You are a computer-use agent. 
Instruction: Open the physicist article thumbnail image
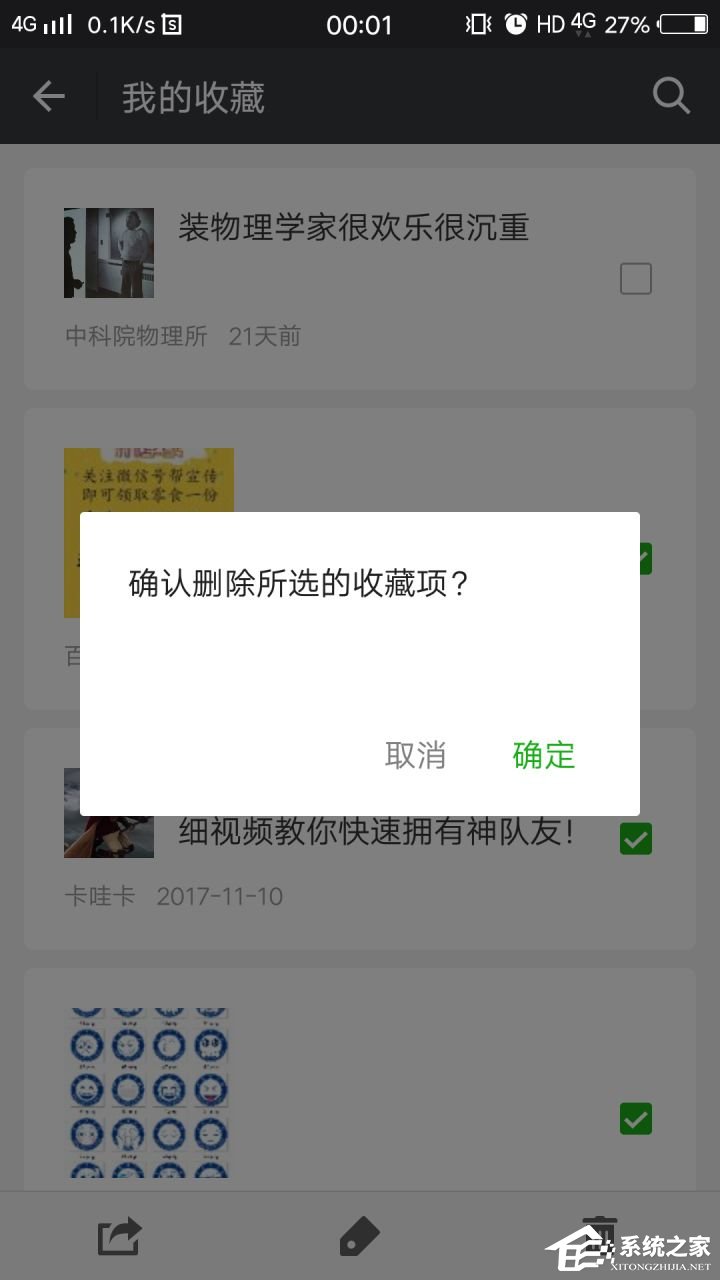pos(108,253)
